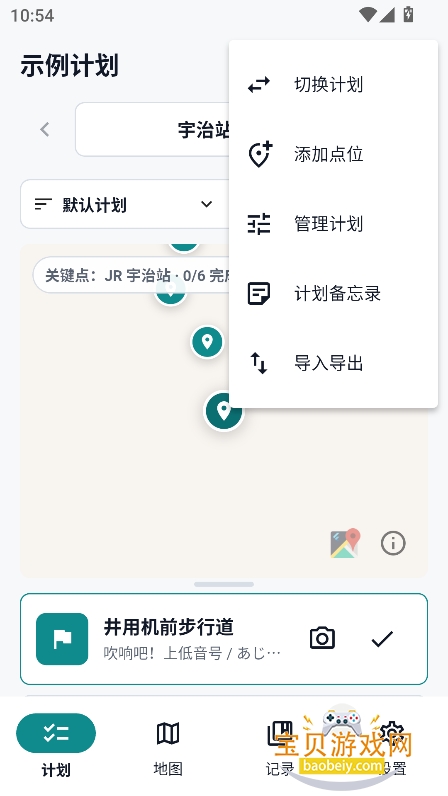Take photo for 井用机前步行道
The height and width of the screenshot is (796, 448).
point(322,639)
